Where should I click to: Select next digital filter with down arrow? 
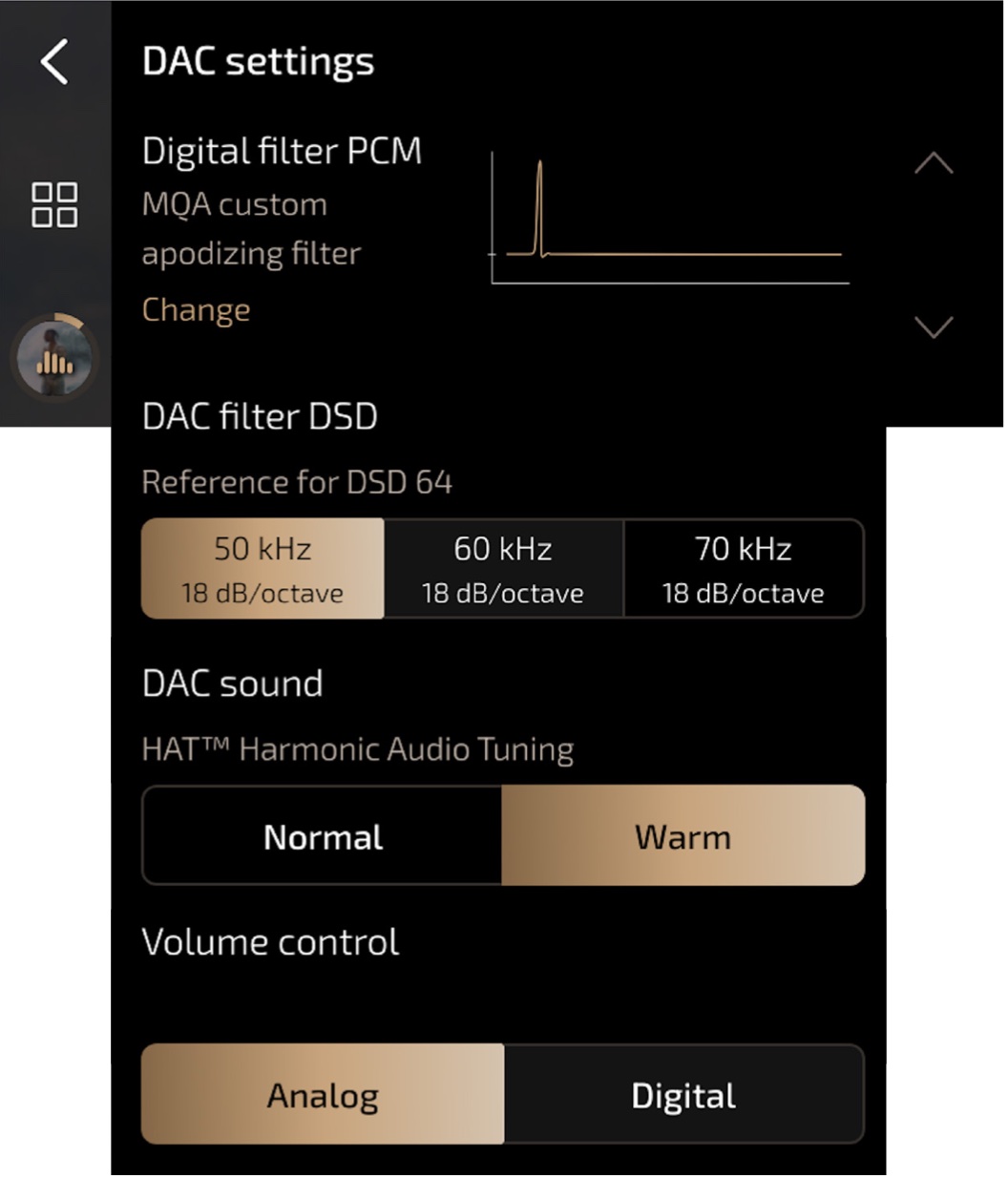click(933, 327)
